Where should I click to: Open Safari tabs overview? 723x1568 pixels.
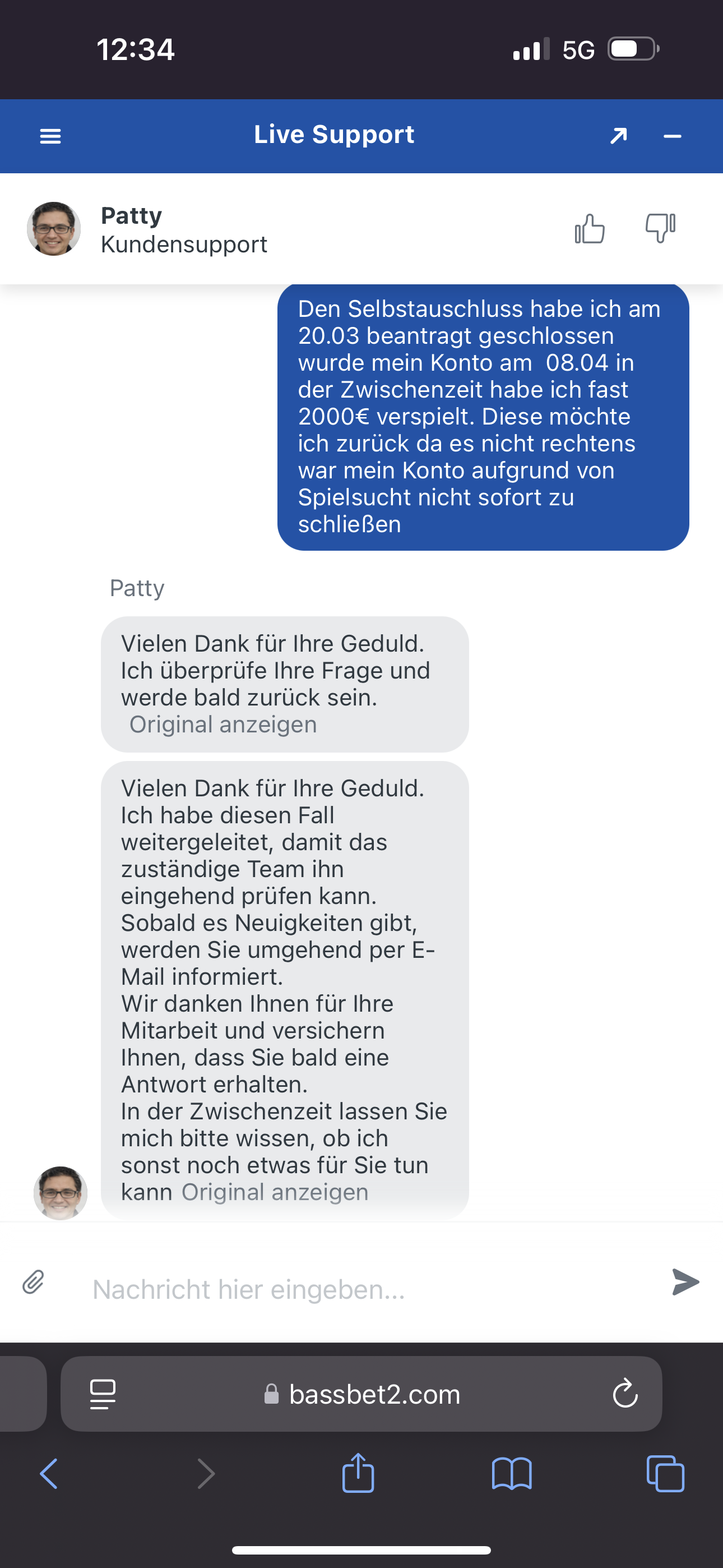[665, 1474]
